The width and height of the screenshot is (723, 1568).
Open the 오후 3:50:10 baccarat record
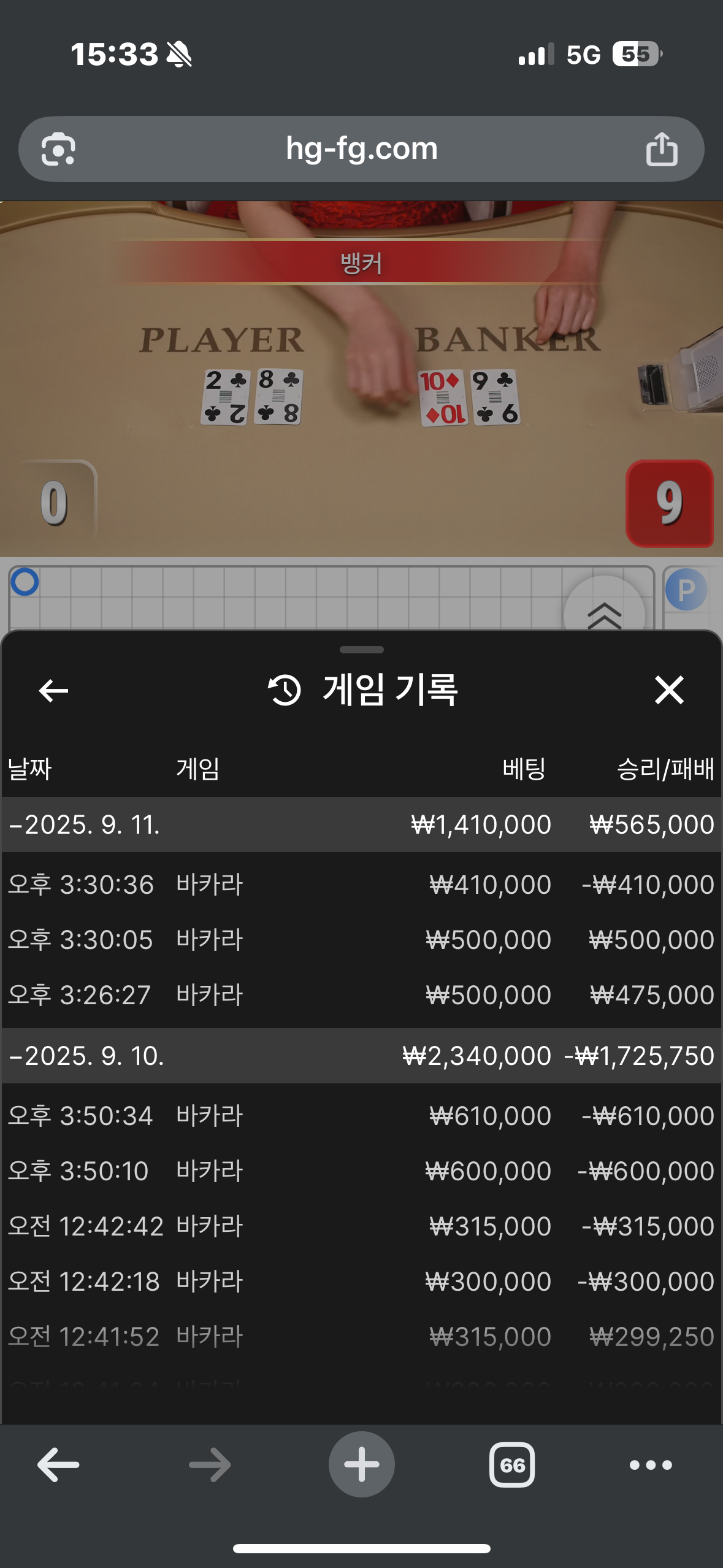361,1171
